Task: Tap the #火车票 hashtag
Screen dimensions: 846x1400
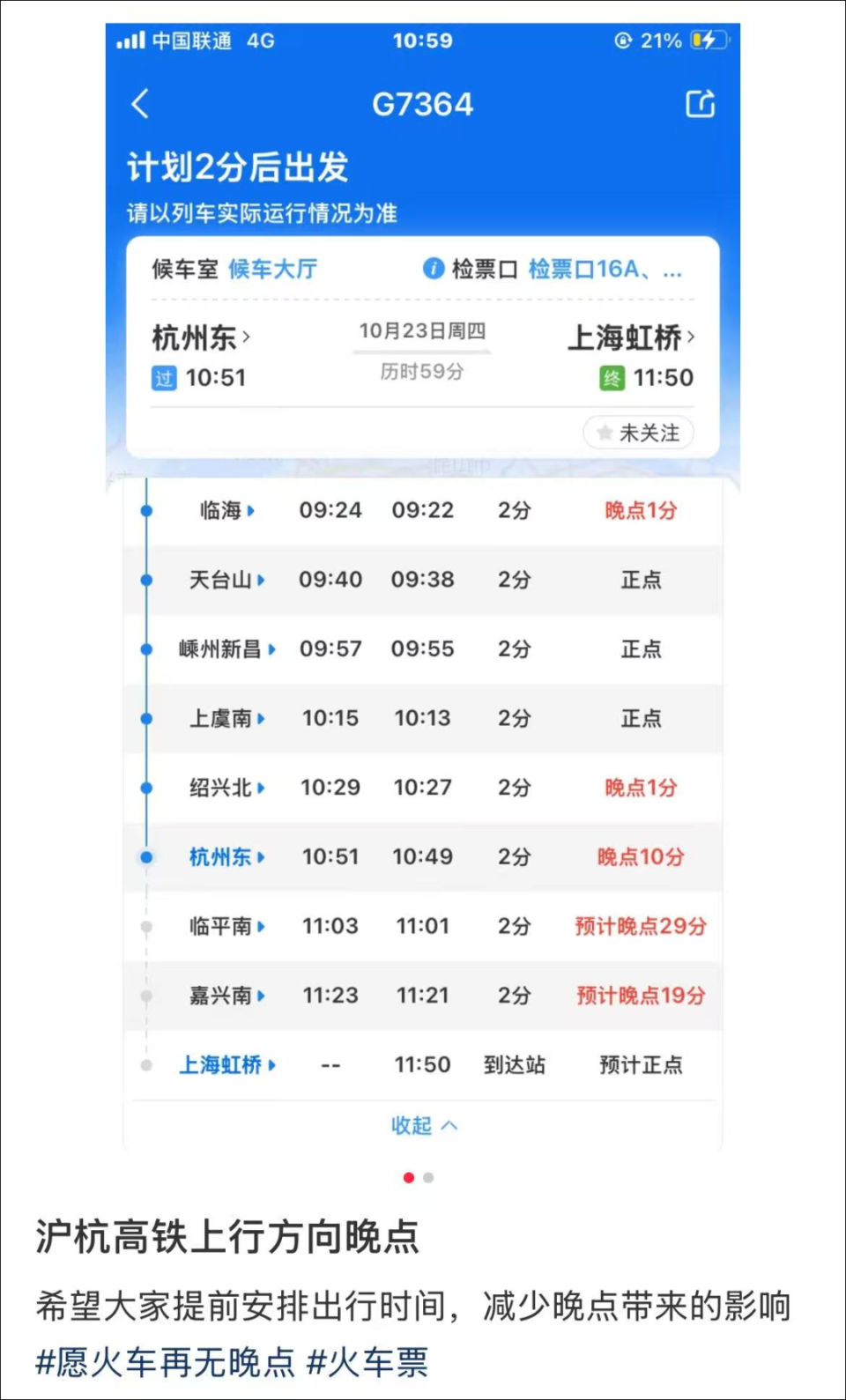Action: pos(369,1361)
